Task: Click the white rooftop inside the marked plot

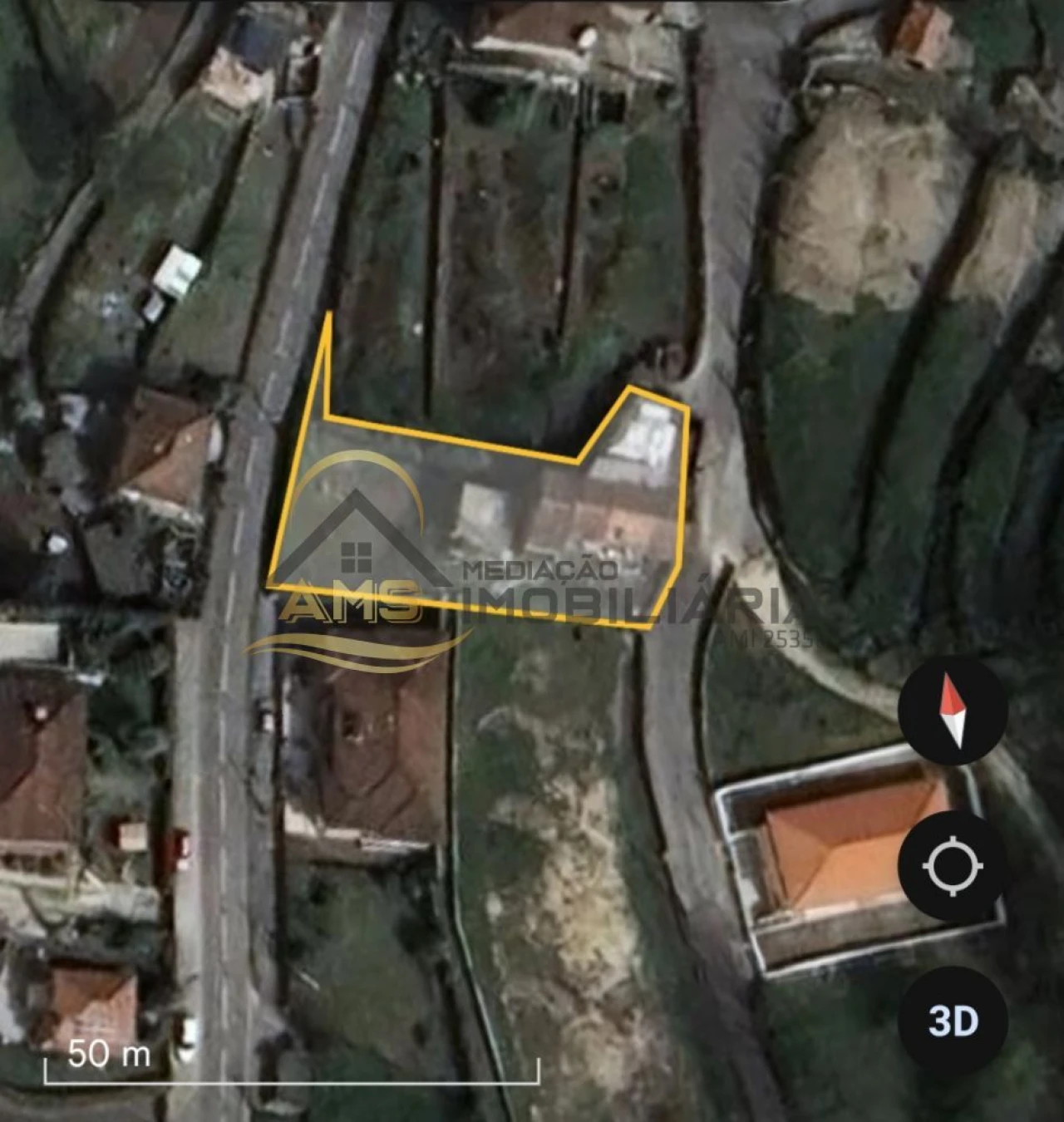Action: (x=653, y=432)
